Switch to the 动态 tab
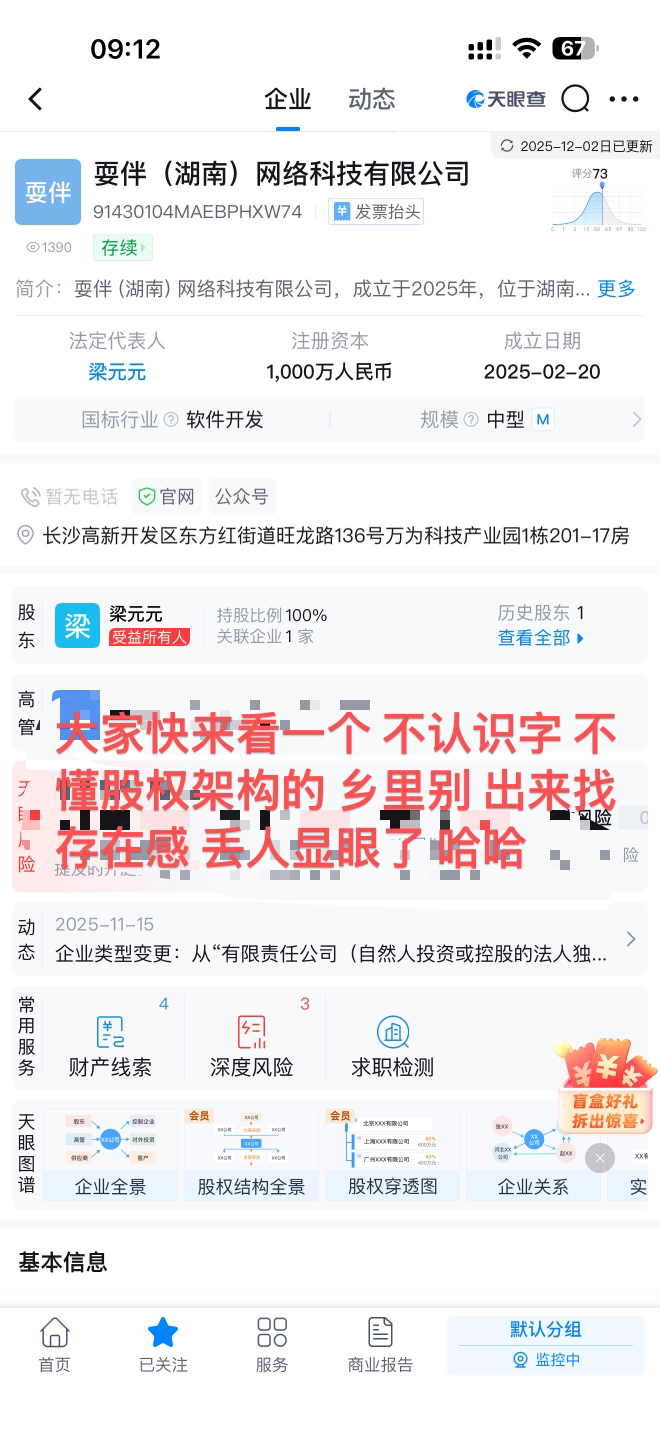 click(371, 99)
